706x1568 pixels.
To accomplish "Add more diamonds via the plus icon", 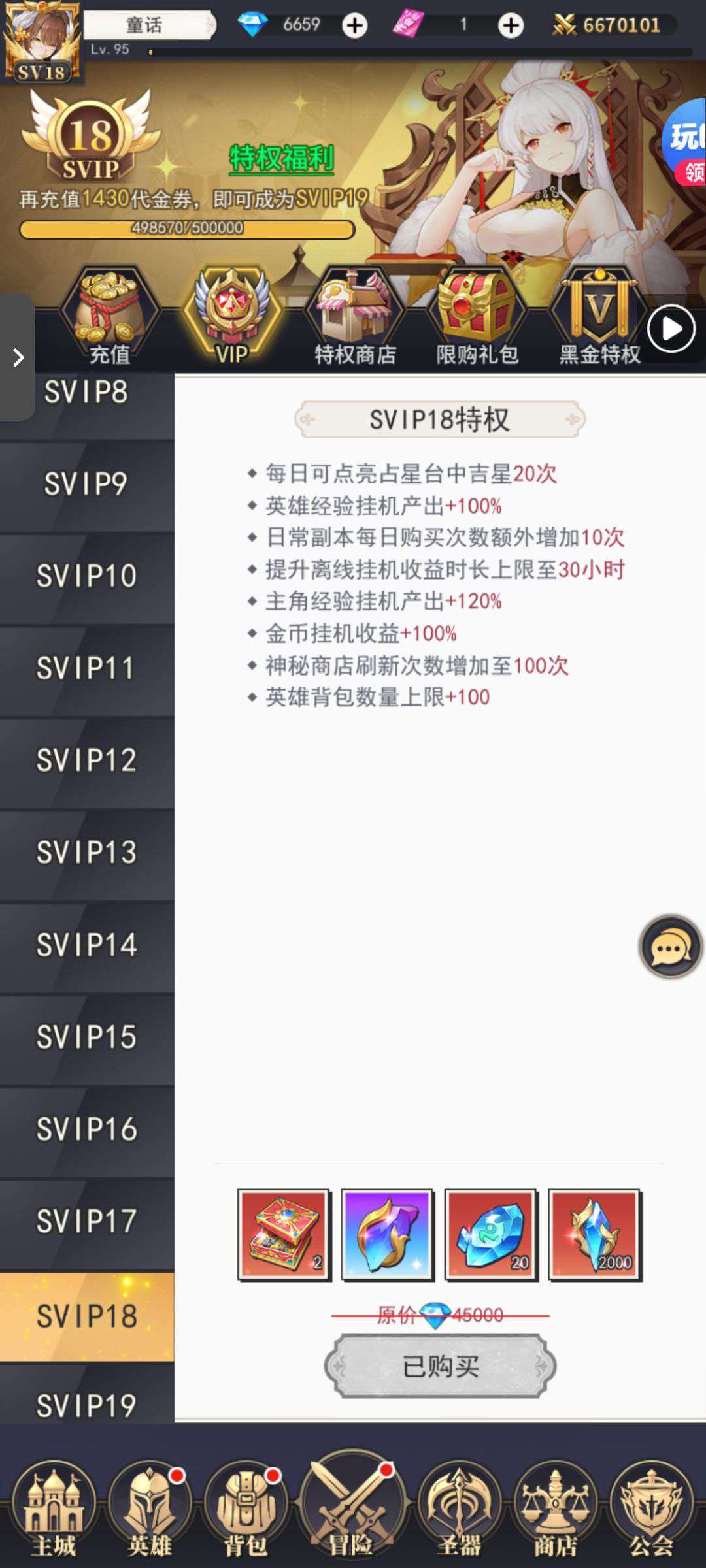I will point(355,26).
